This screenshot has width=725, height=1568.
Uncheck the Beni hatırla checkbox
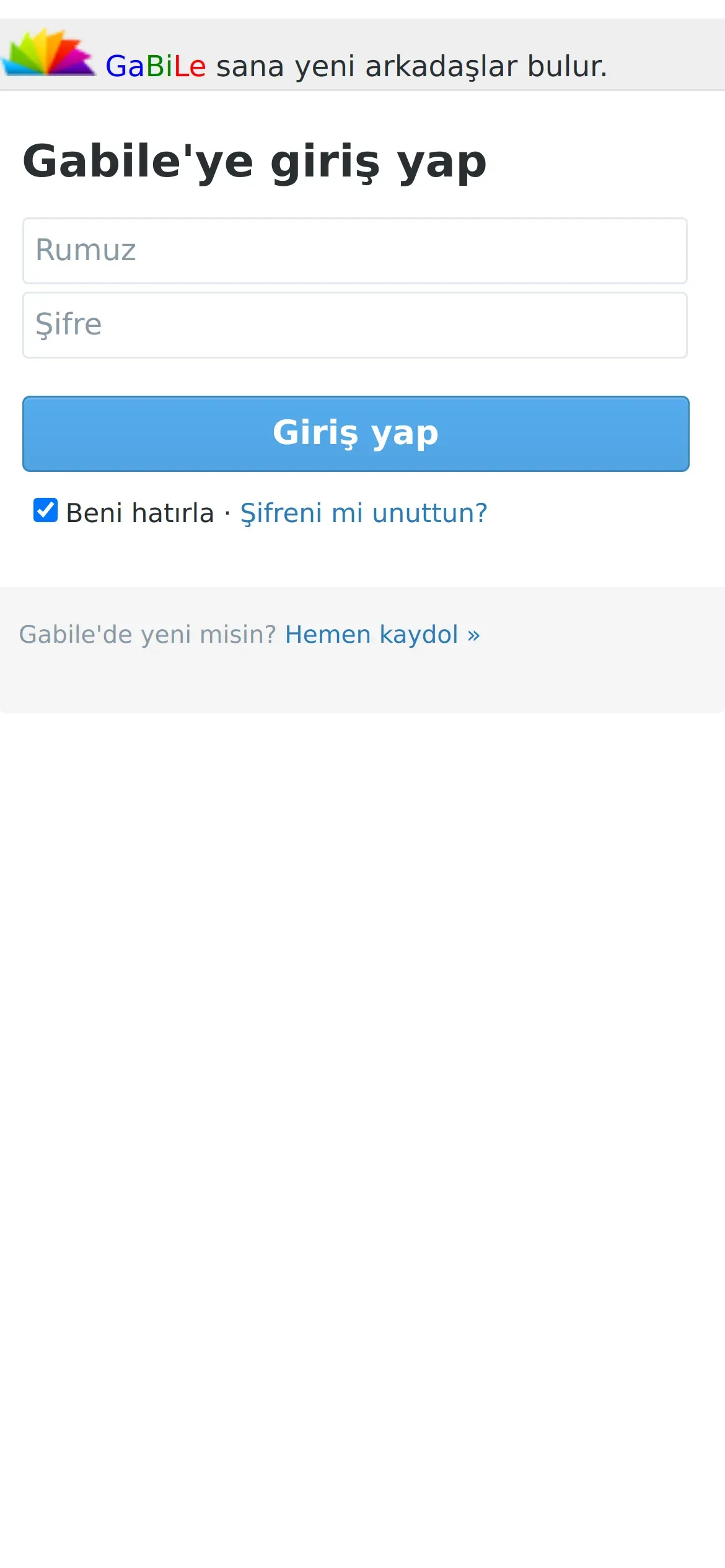(46, 511)
